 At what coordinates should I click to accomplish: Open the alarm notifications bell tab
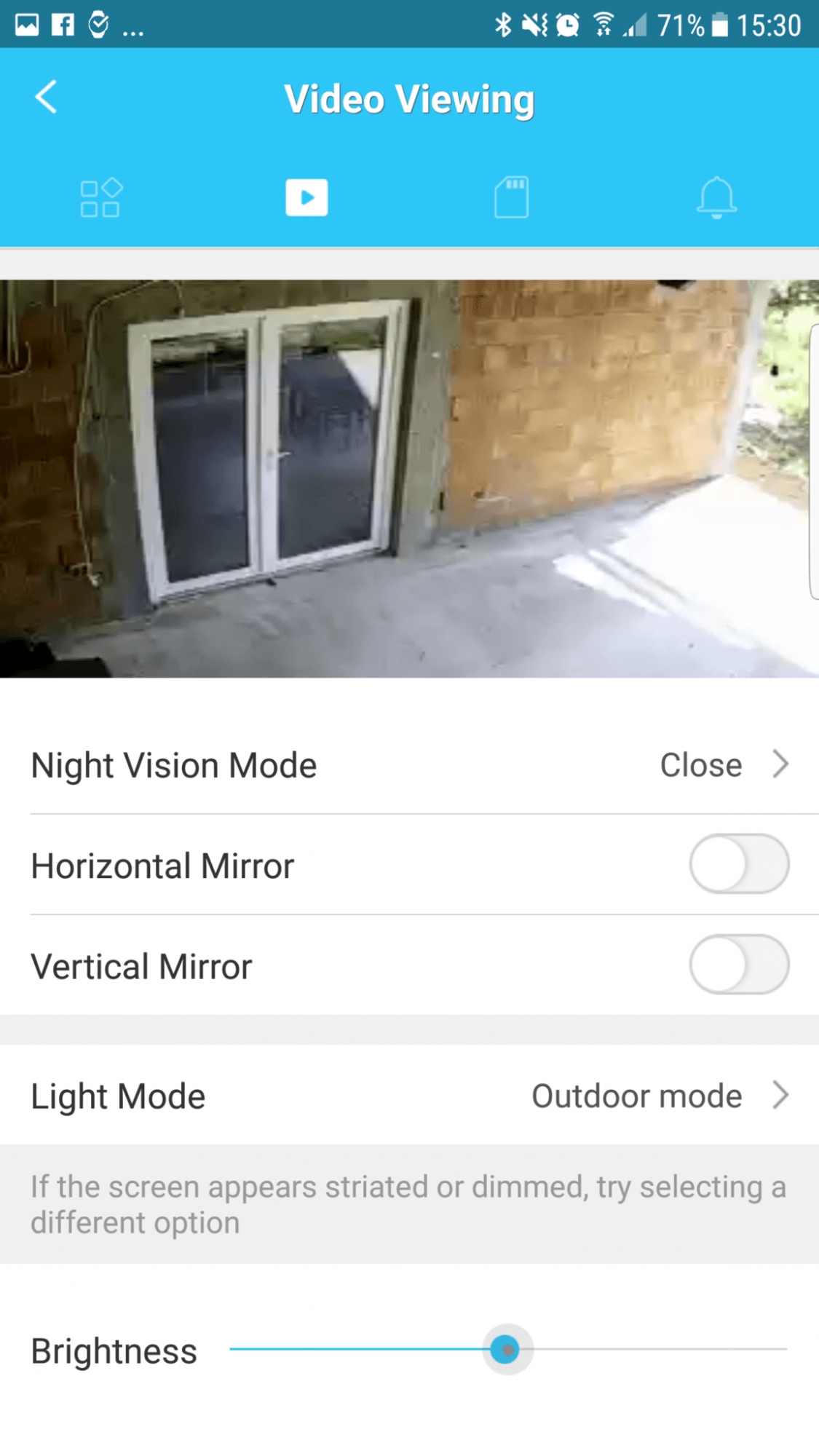tap(716, 198)
